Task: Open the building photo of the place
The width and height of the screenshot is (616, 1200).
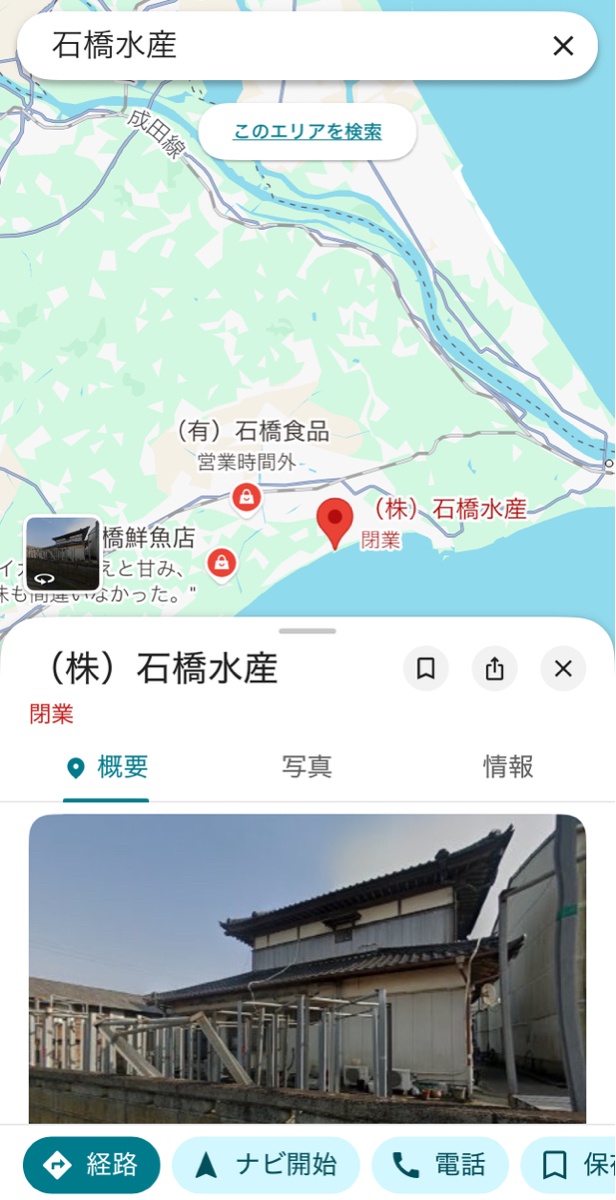Action: [307, 967]
